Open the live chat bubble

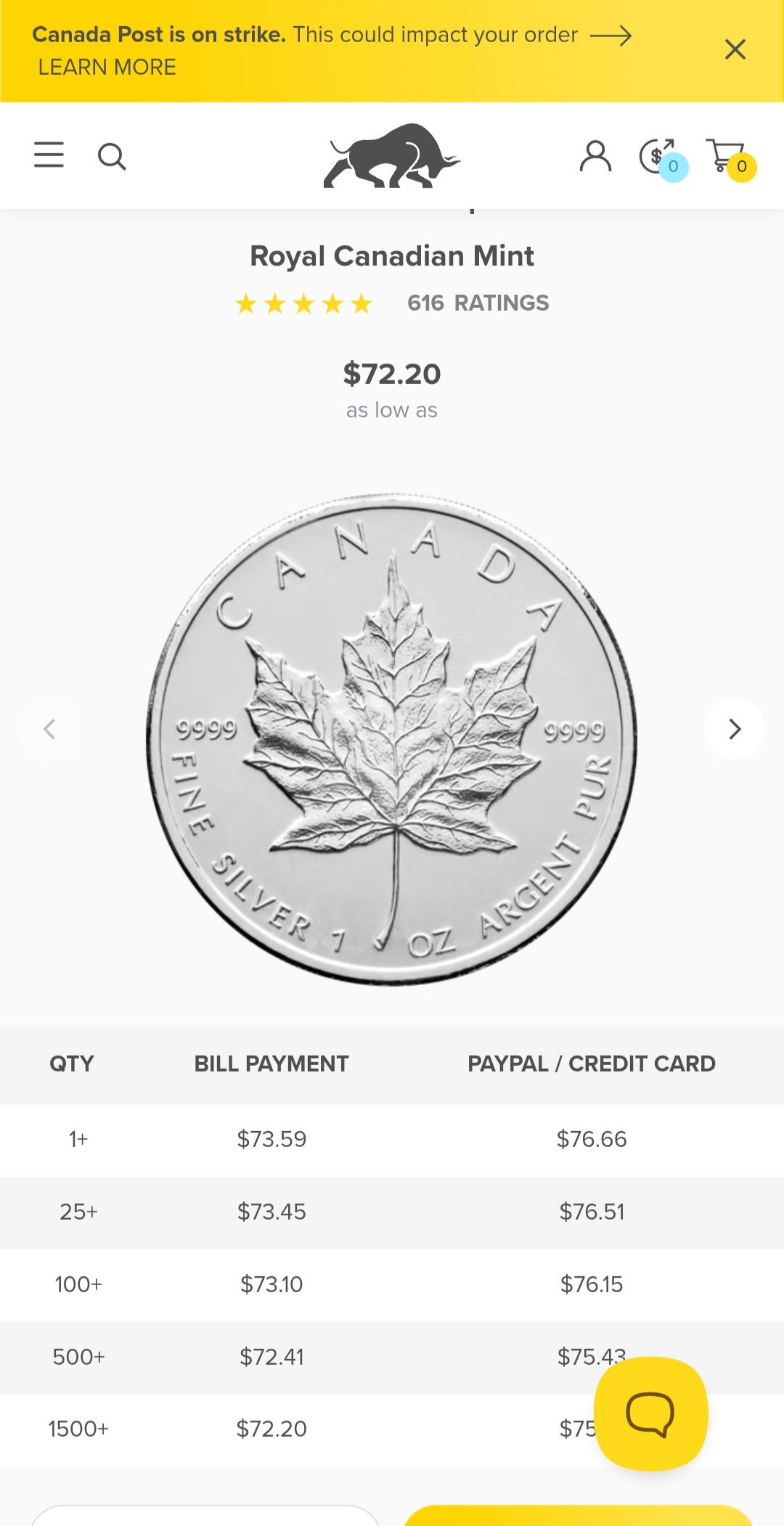pos(650,1413)
